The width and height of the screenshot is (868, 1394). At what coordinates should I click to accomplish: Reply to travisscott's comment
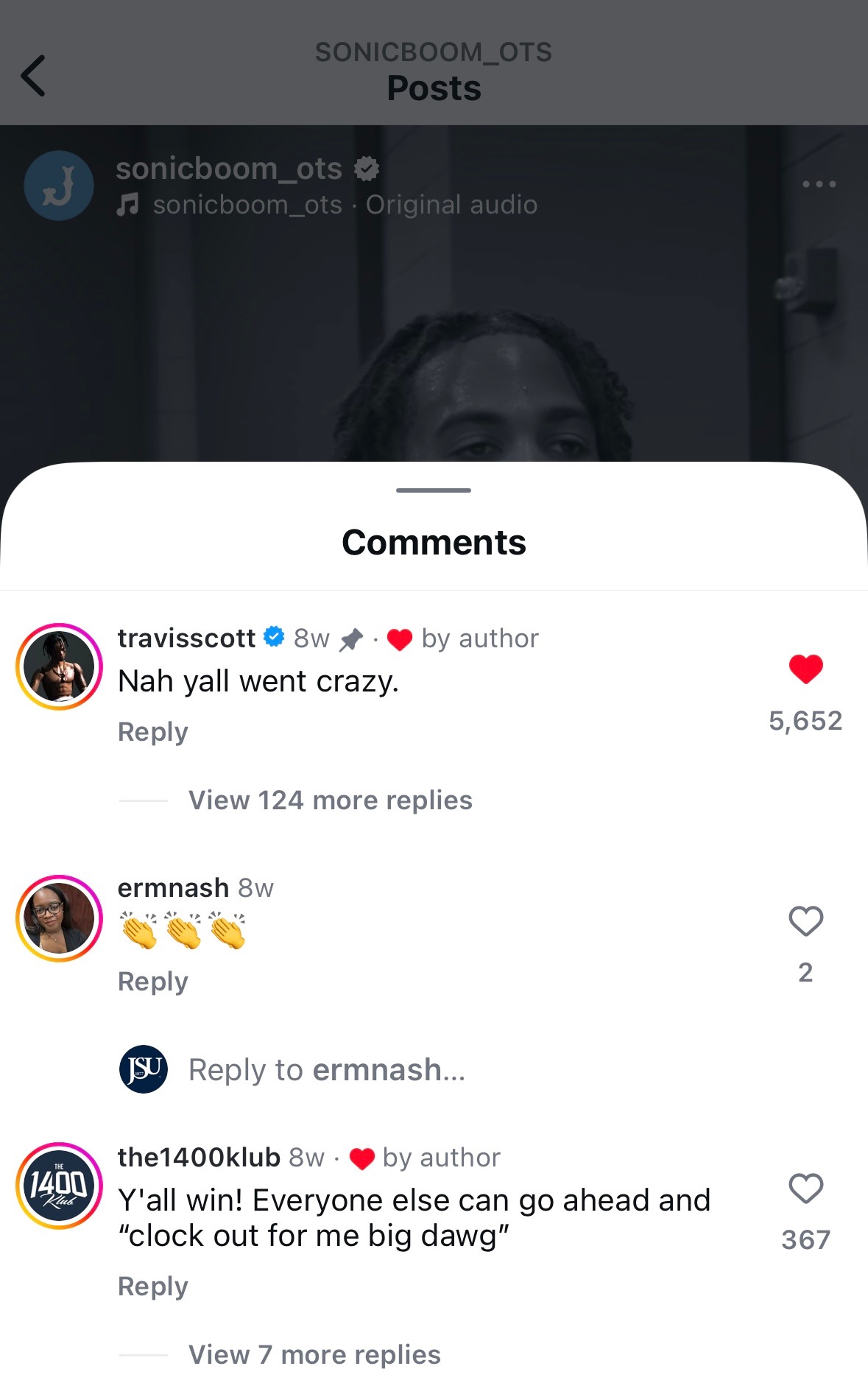click(153, 732)
